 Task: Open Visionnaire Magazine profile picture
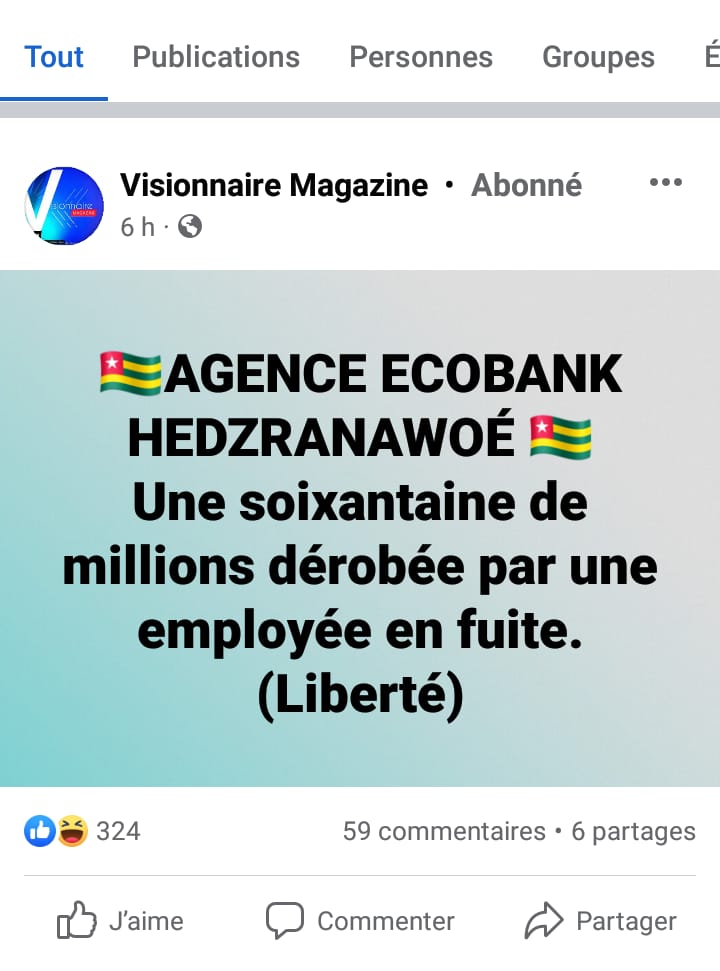pyautogui.click(x=64, y=206)
